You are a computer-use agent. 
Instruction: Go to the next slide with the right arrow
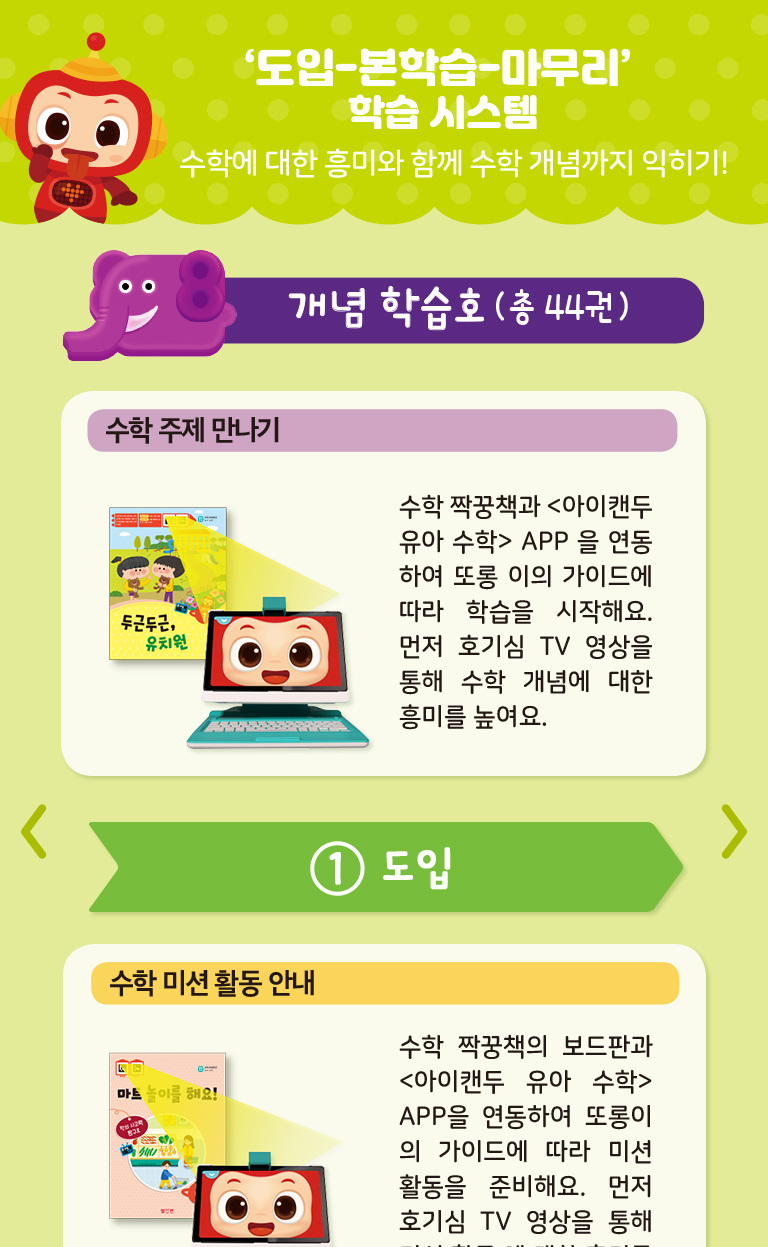coord(734,831)
